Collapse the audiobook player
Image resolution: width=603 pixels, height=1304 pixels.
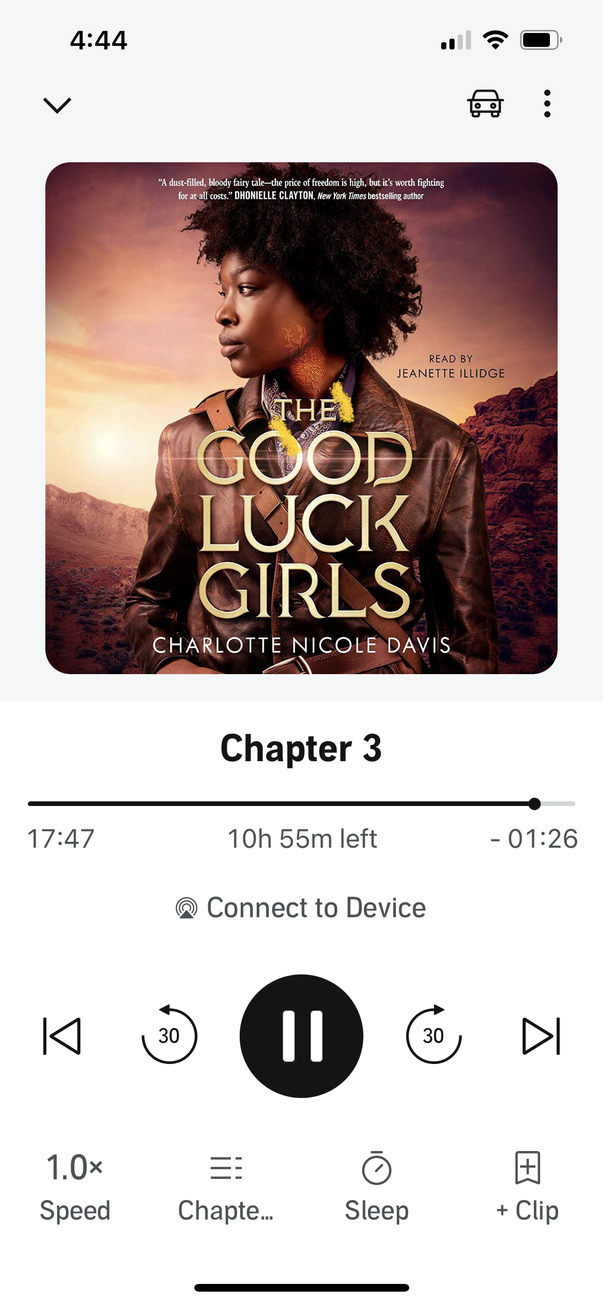57,105
